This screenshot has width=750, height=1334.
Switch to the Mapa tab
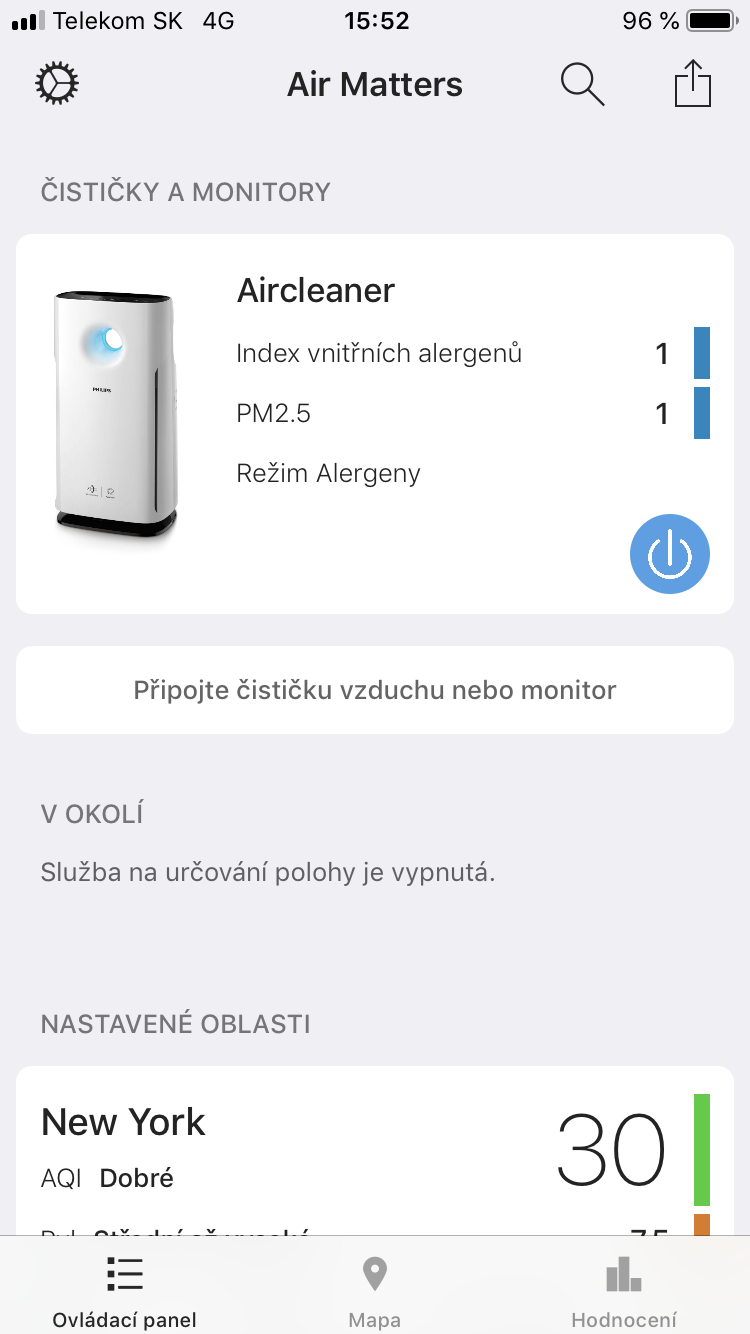[375, 1290]
